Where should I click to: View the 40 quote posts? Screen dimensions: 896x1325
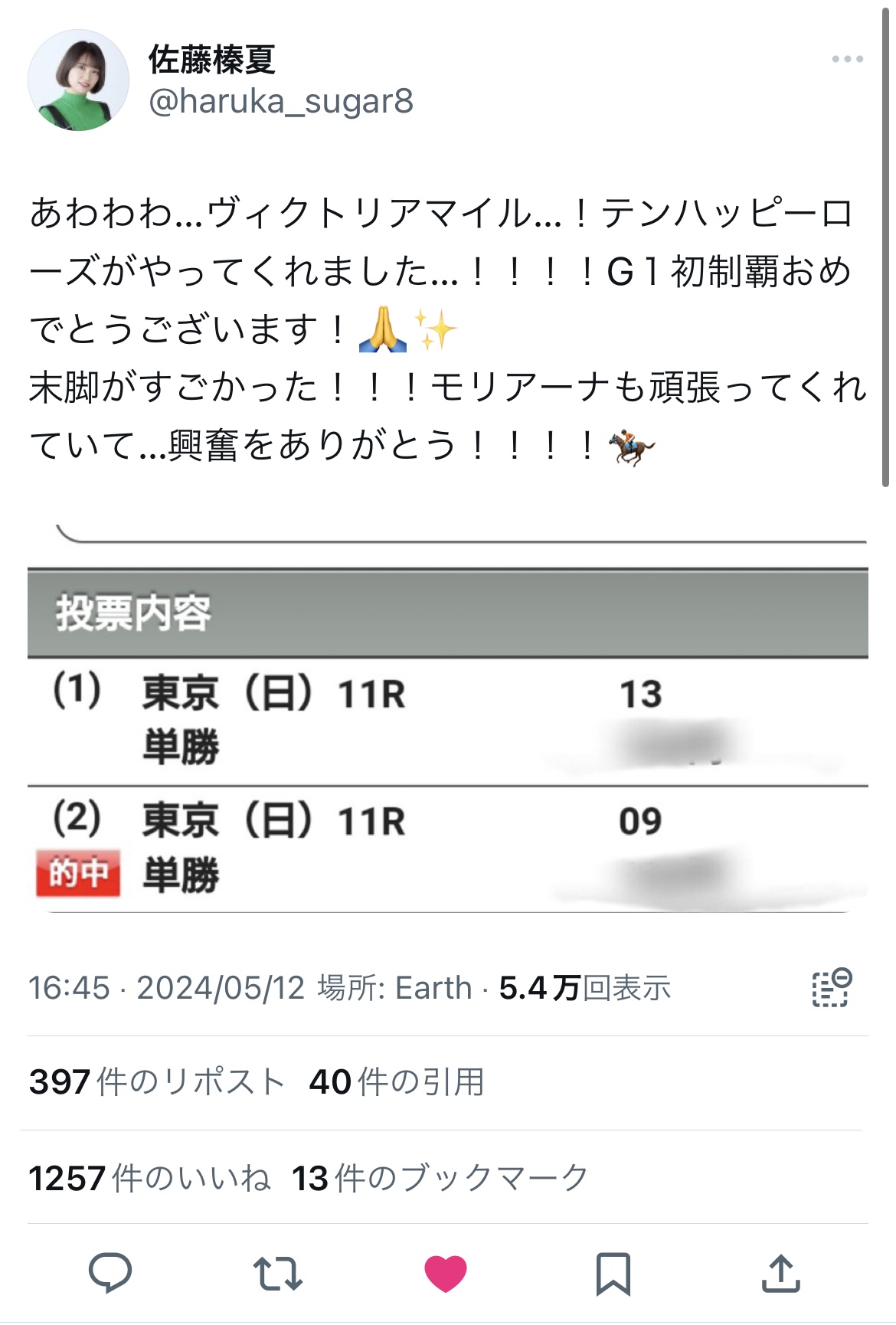coord(396,1082)
